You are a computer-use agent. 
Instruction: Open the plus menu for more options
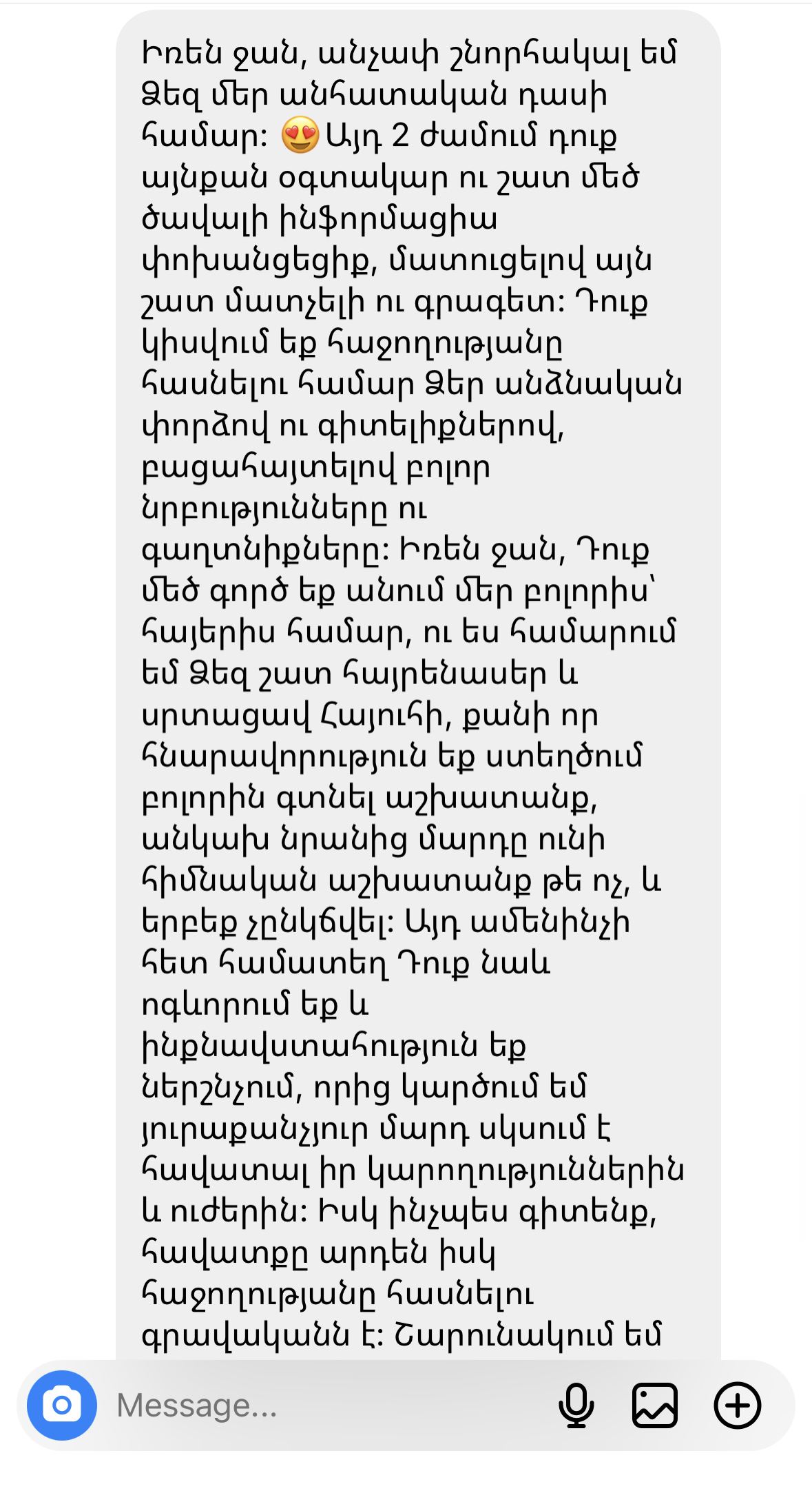point(737,1405)
